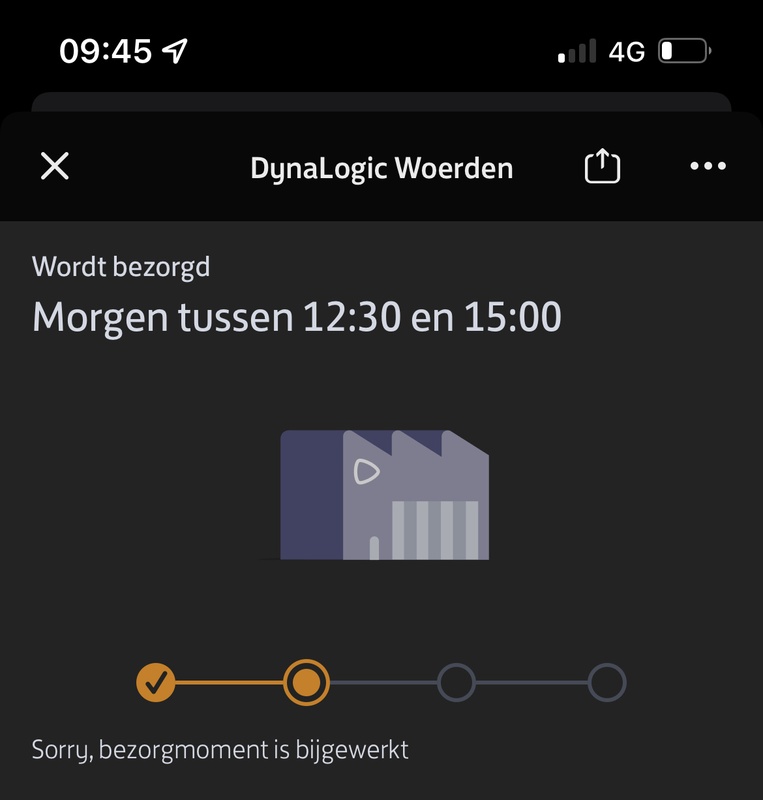Open the three-dot overflow menu
This screenshot has height=800, width=763.
pyautogui.click(x=708, y=166)
